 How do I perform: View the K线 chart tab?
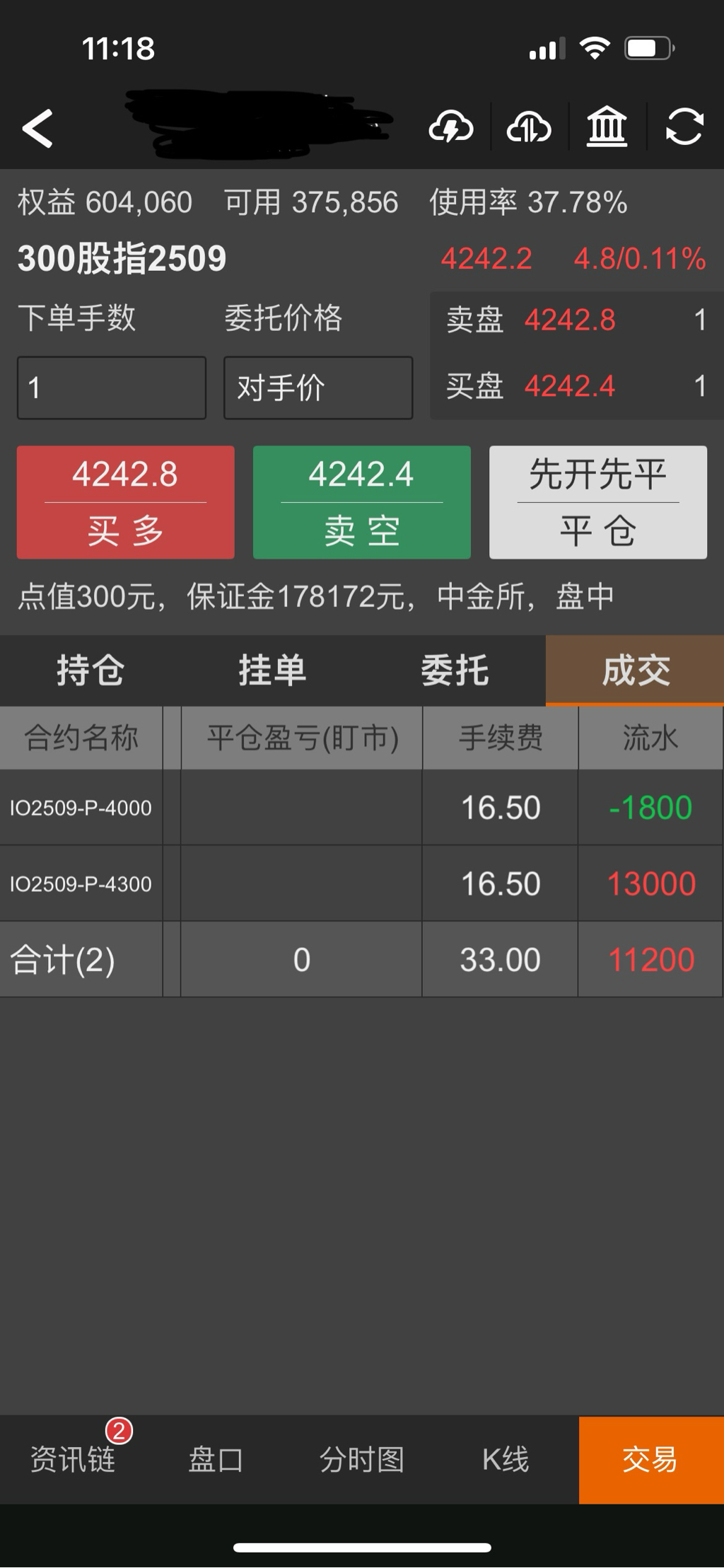click(x=506, y=1460)
